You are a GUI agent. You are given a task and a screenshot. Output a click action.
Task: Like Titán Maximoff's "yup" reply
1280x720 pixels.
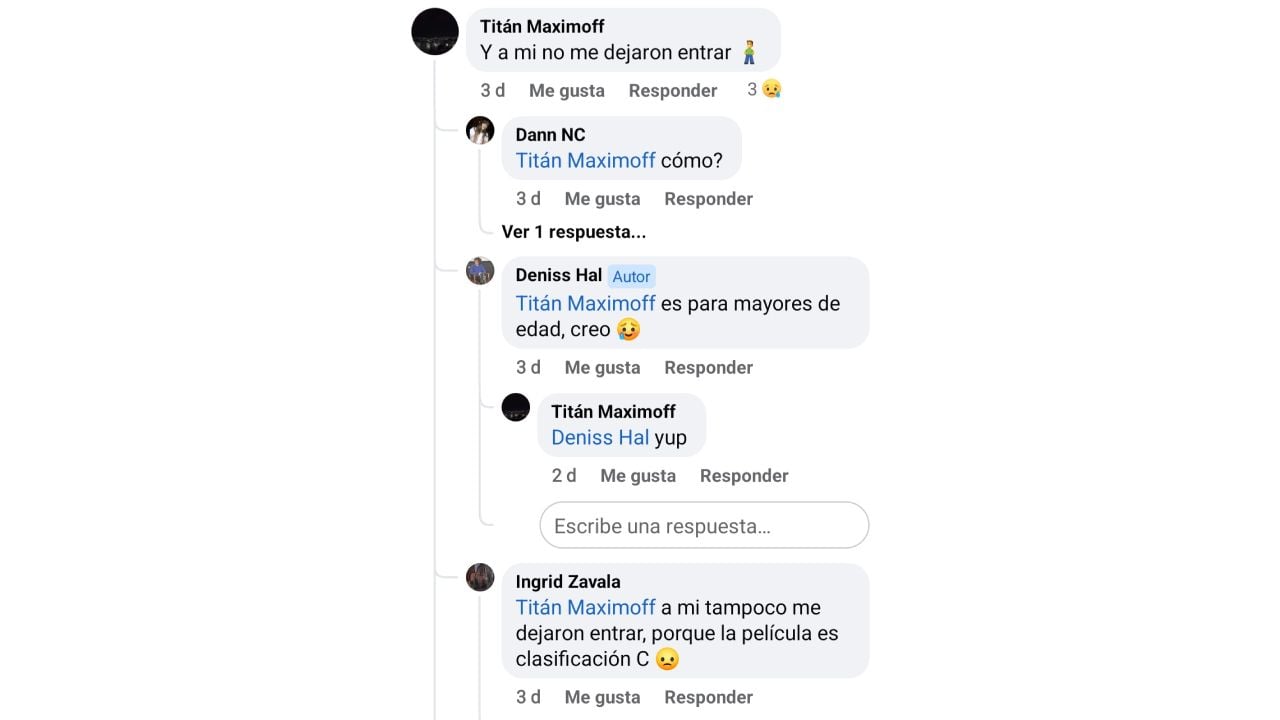click(638, 475)
